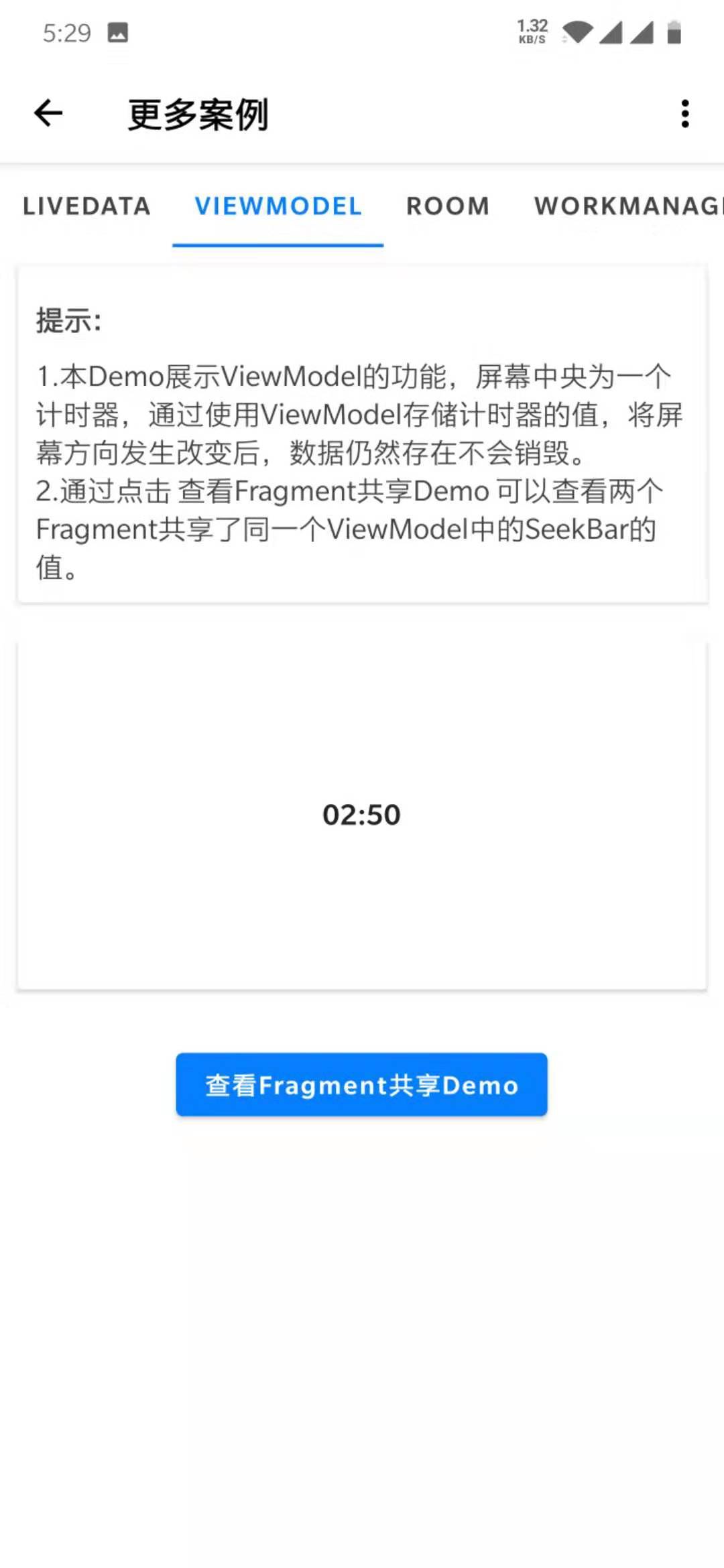Switch to the ROOM tab
The image size is (724, 1568).
tap(448, 206)
